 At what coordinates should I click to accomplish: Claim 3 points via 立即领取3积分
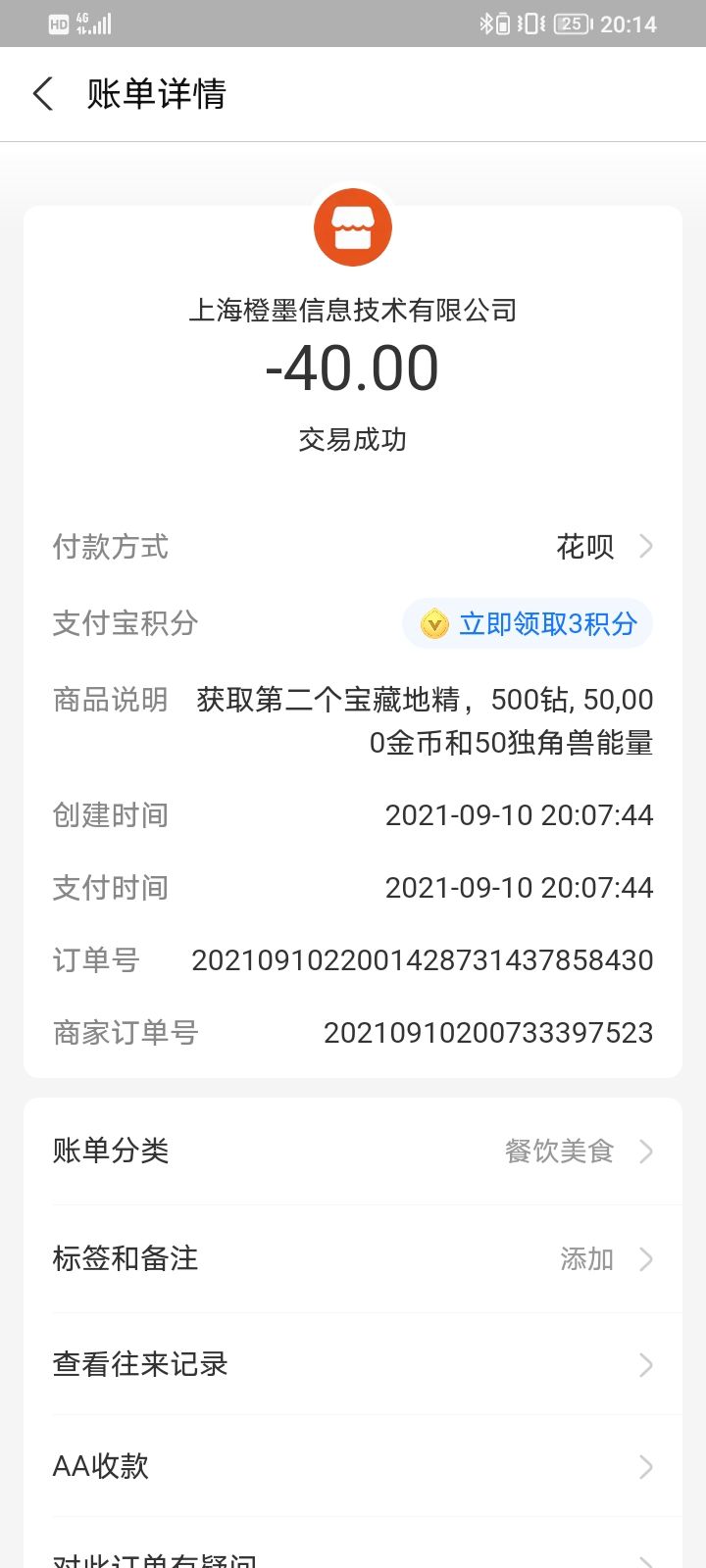528,623
